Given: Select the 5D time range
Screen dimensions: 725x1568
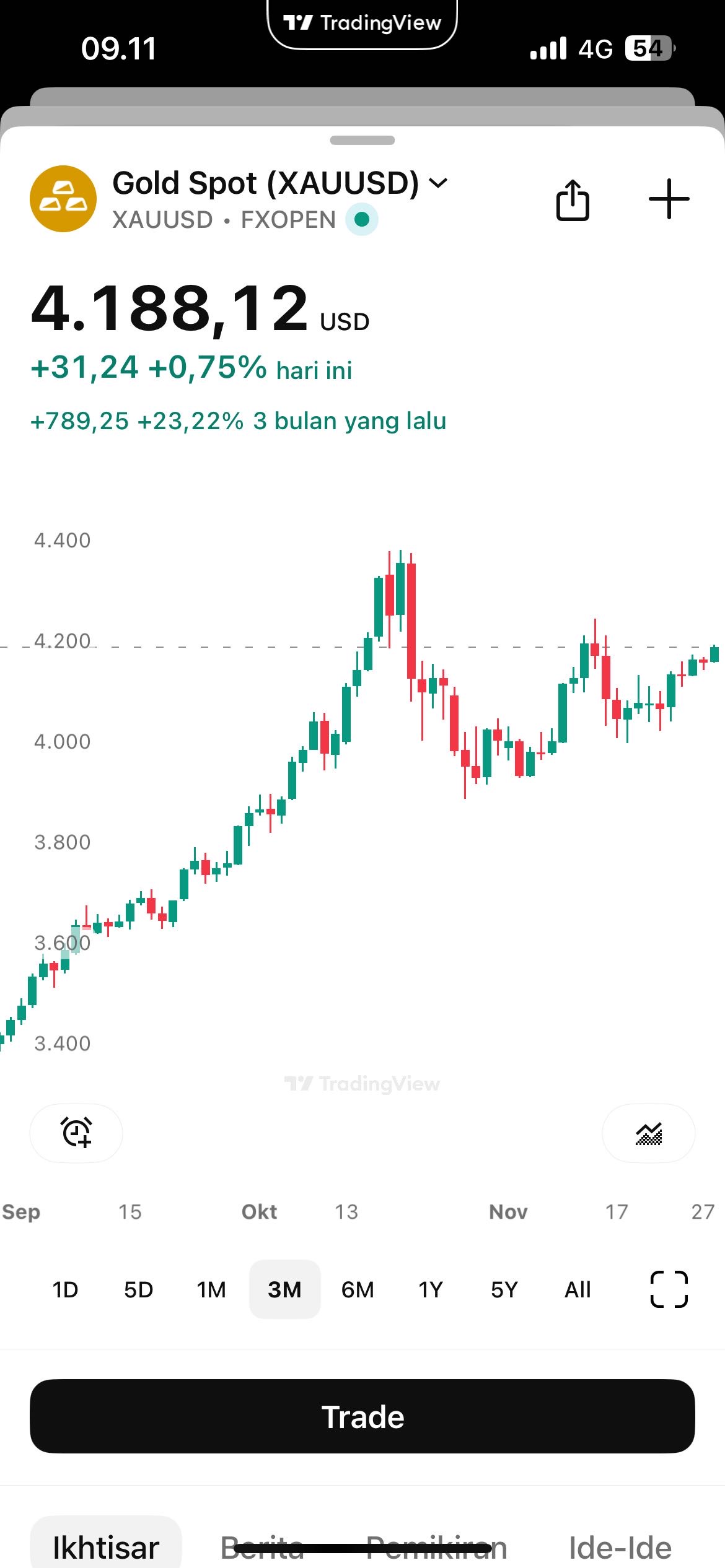Looking at the screenshot, I should [x=138, y=1290].
